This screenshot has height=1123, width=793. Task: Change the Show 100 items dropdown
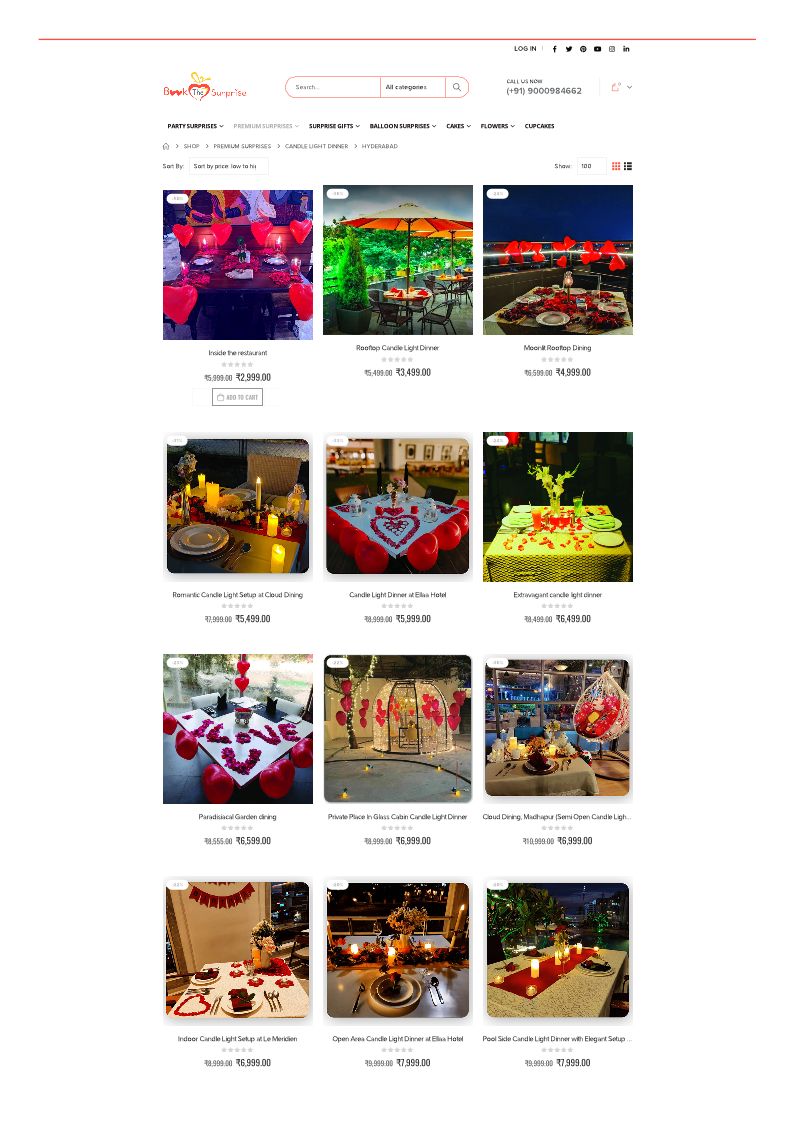coord(590,166)
